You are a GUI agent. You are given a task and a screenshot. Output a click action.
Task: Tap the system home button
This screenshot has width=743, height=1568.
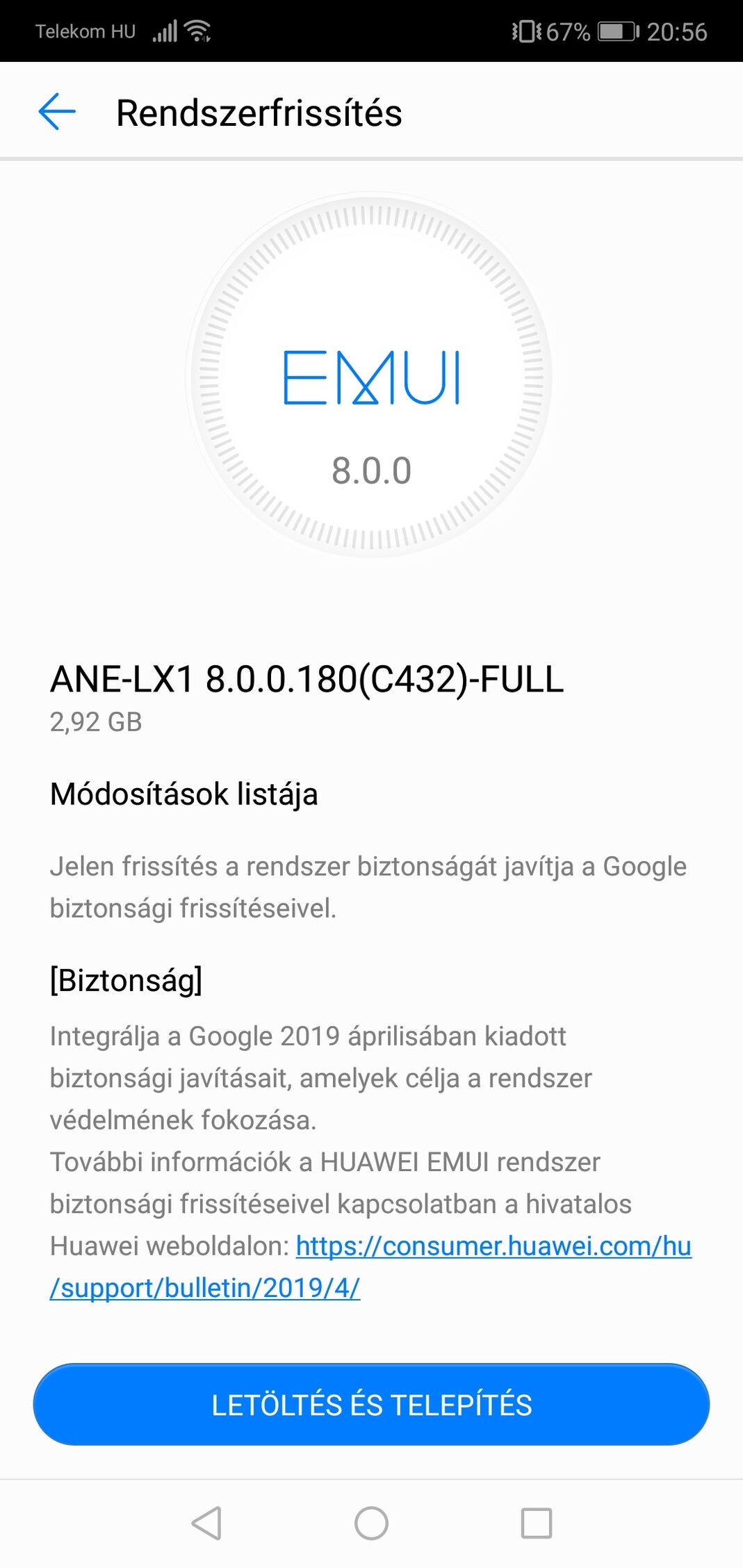371,1523
